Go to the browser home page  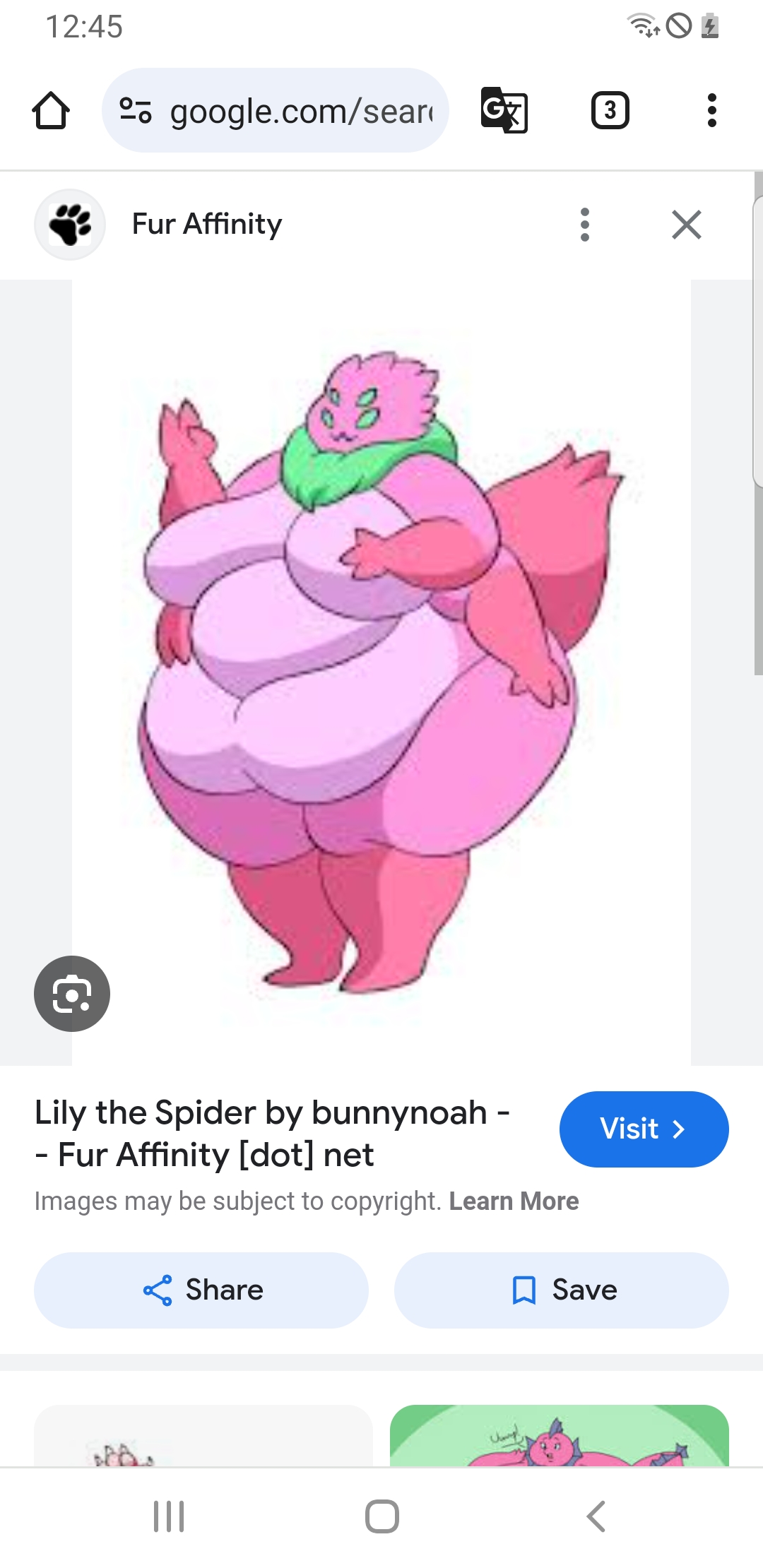51,111
